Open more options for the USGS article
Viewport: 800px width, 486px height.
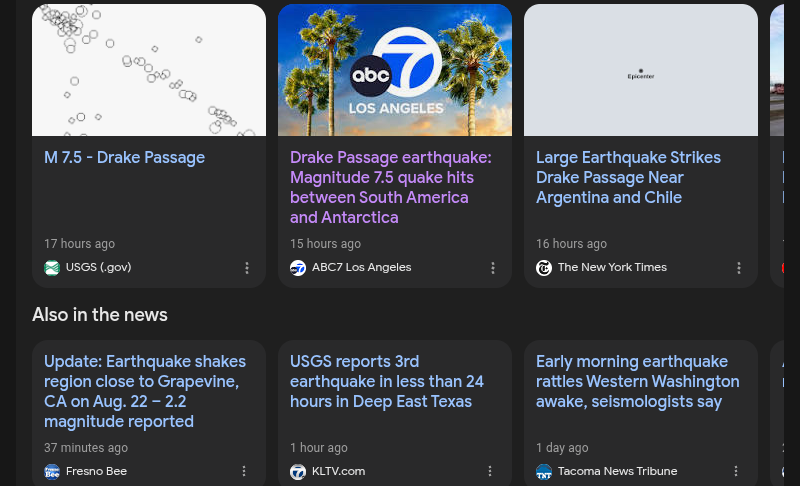point(247,268)
